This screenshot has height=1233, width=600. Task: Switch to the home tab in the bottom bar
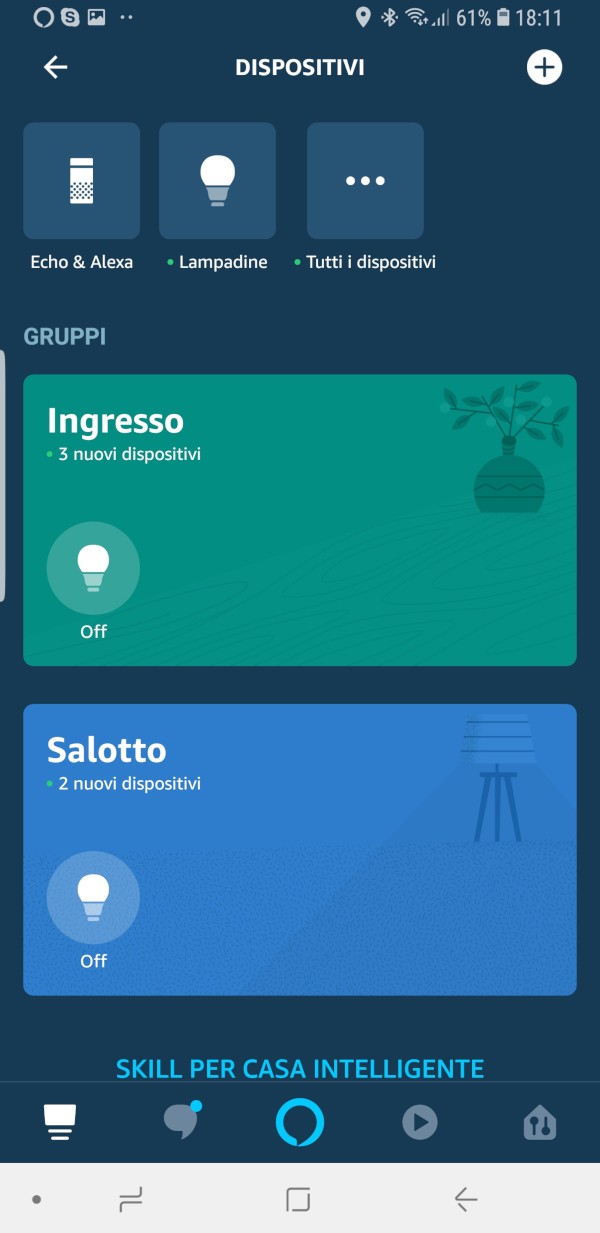click(60, 1122)
